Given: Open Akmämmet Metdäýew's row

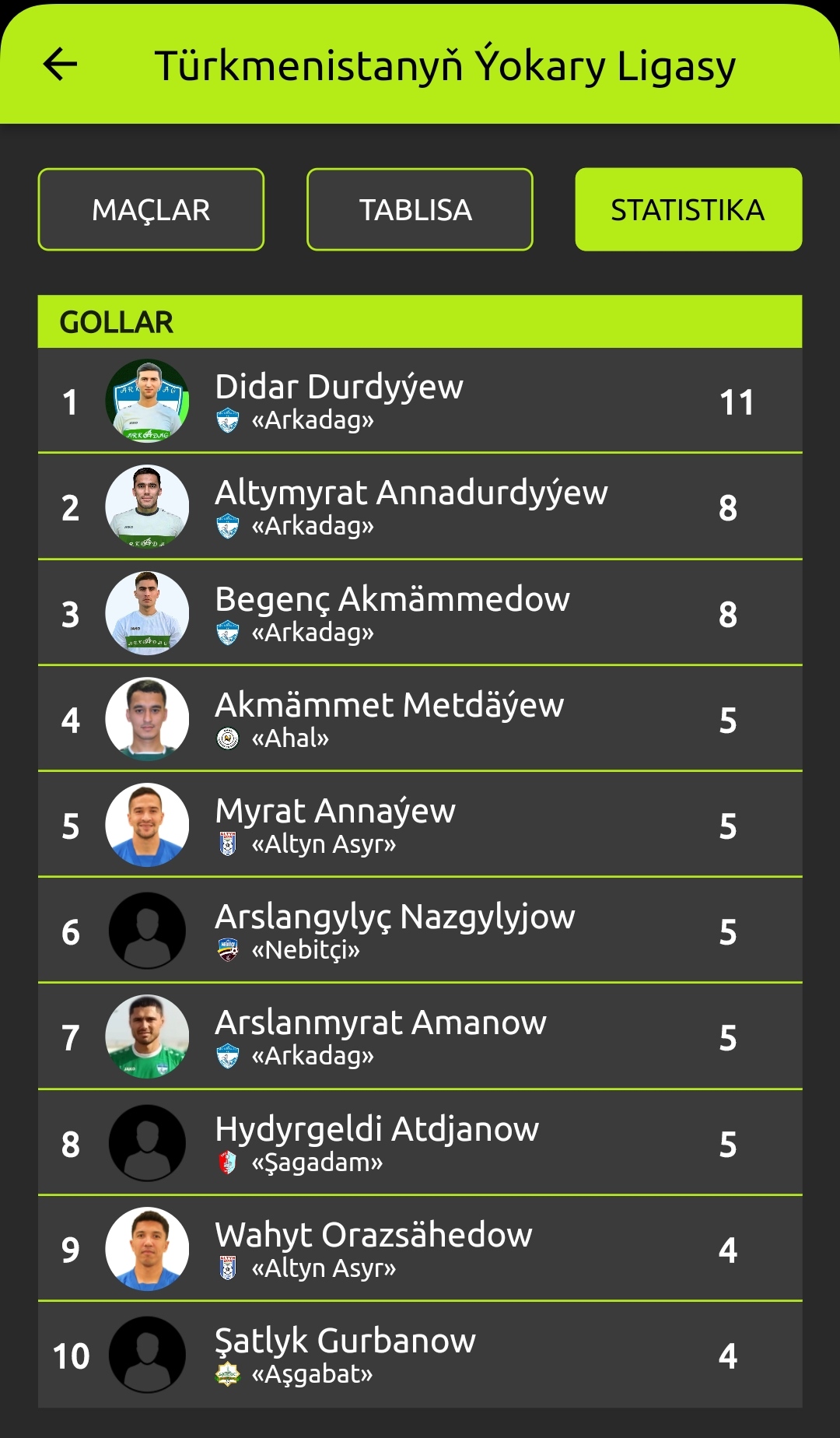Looking at the screenshot, I should click(x=420, y=719).
